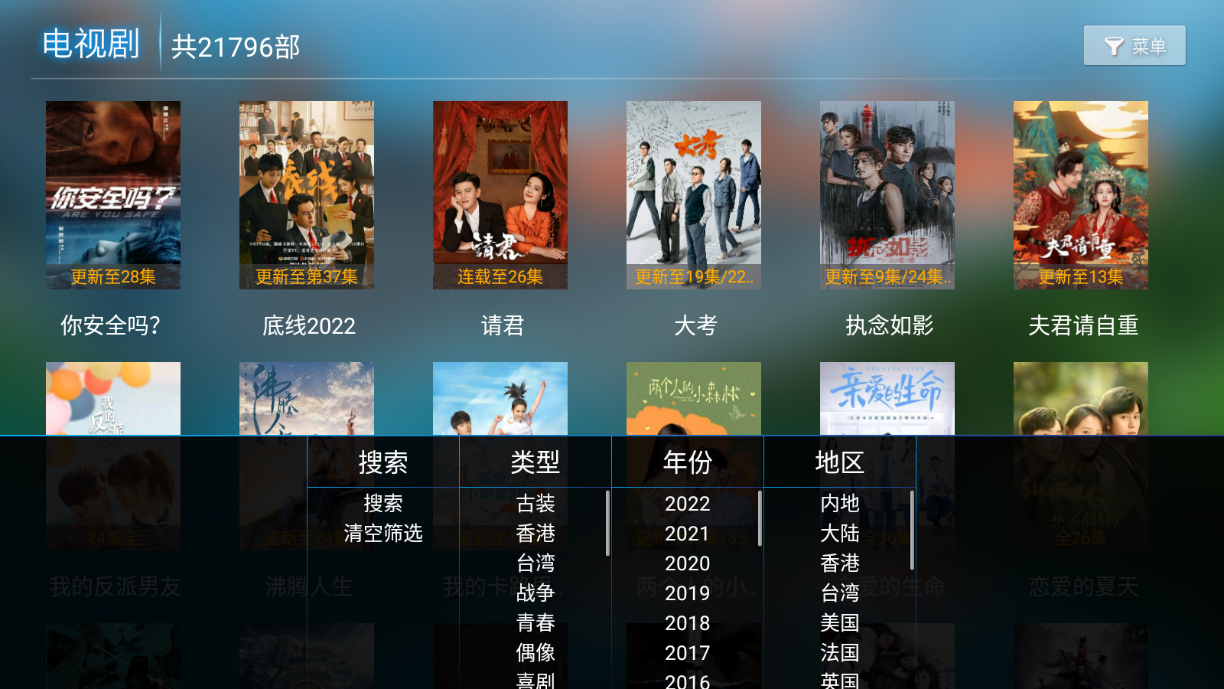Choose 青春 genre filter
Viewport: 1224px width, 689px height.
[x=535, y=623]
